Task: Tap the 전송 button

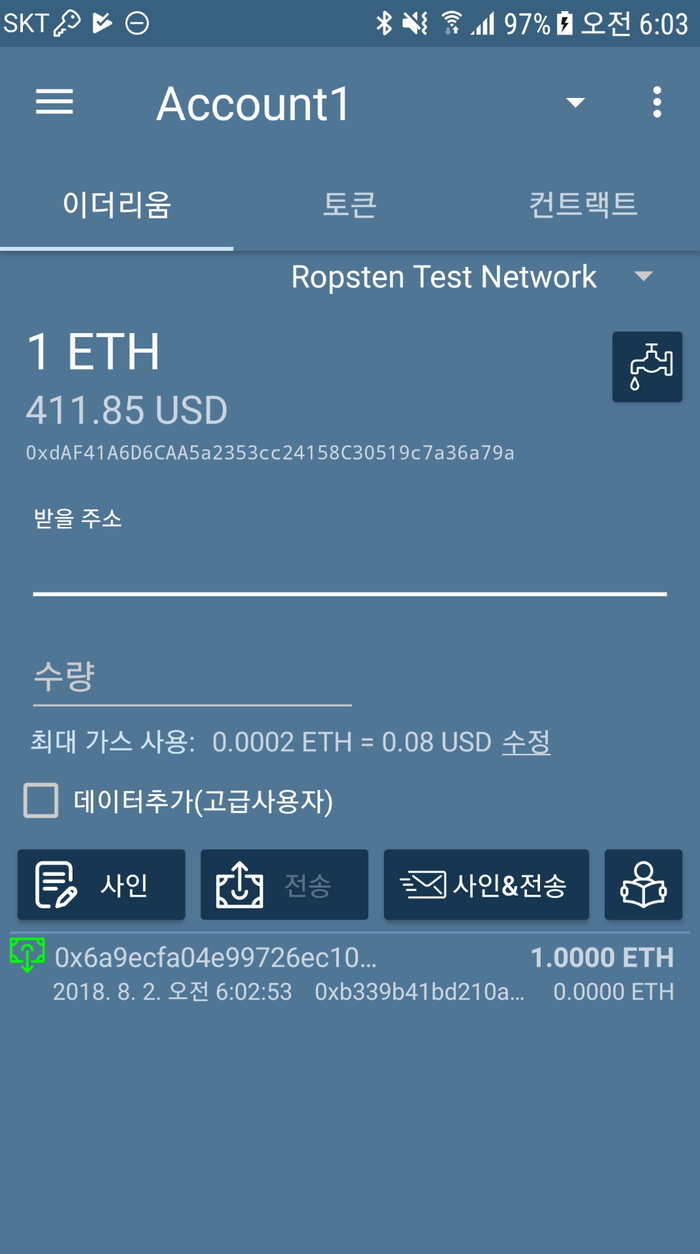Action: point(284,885)
